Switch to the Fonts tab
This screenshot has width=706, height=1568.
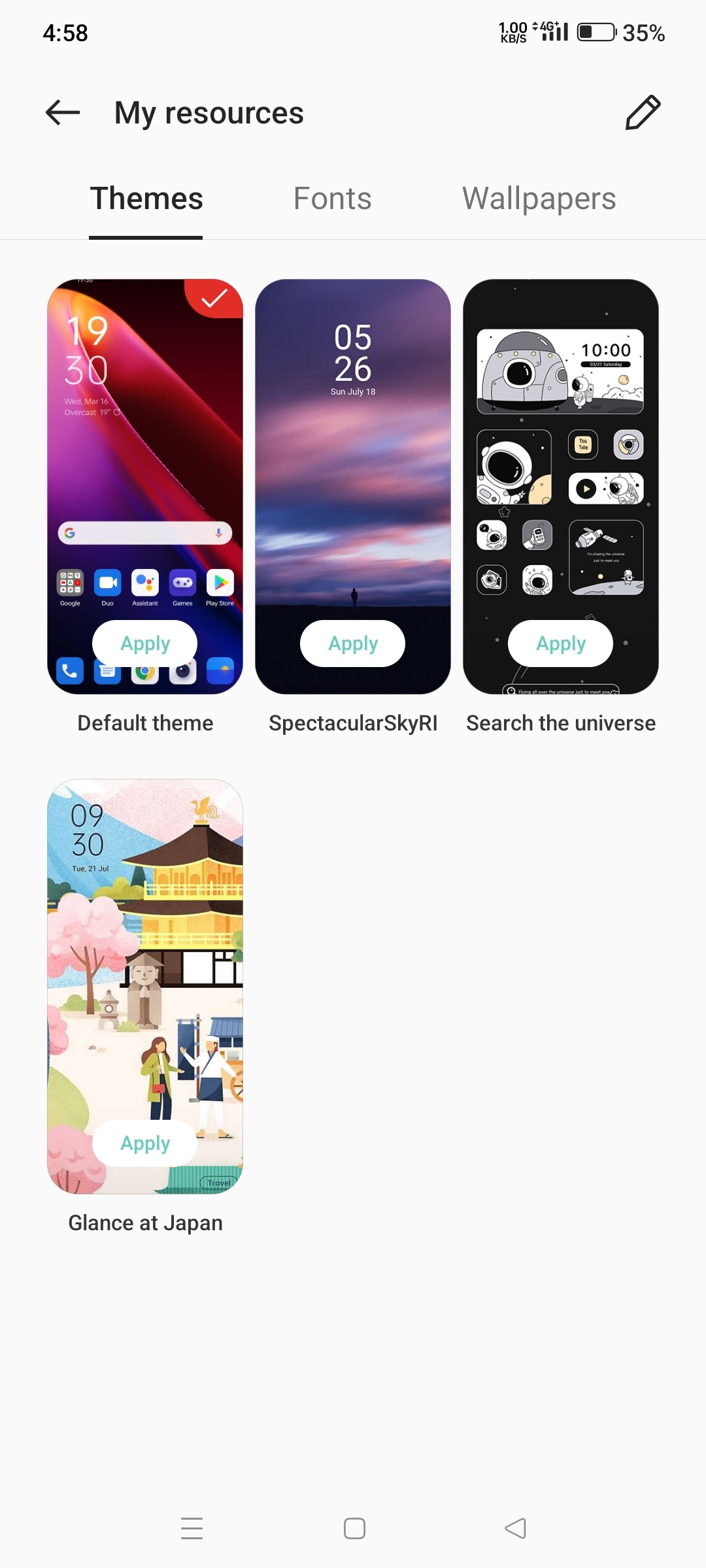point(332,199)
